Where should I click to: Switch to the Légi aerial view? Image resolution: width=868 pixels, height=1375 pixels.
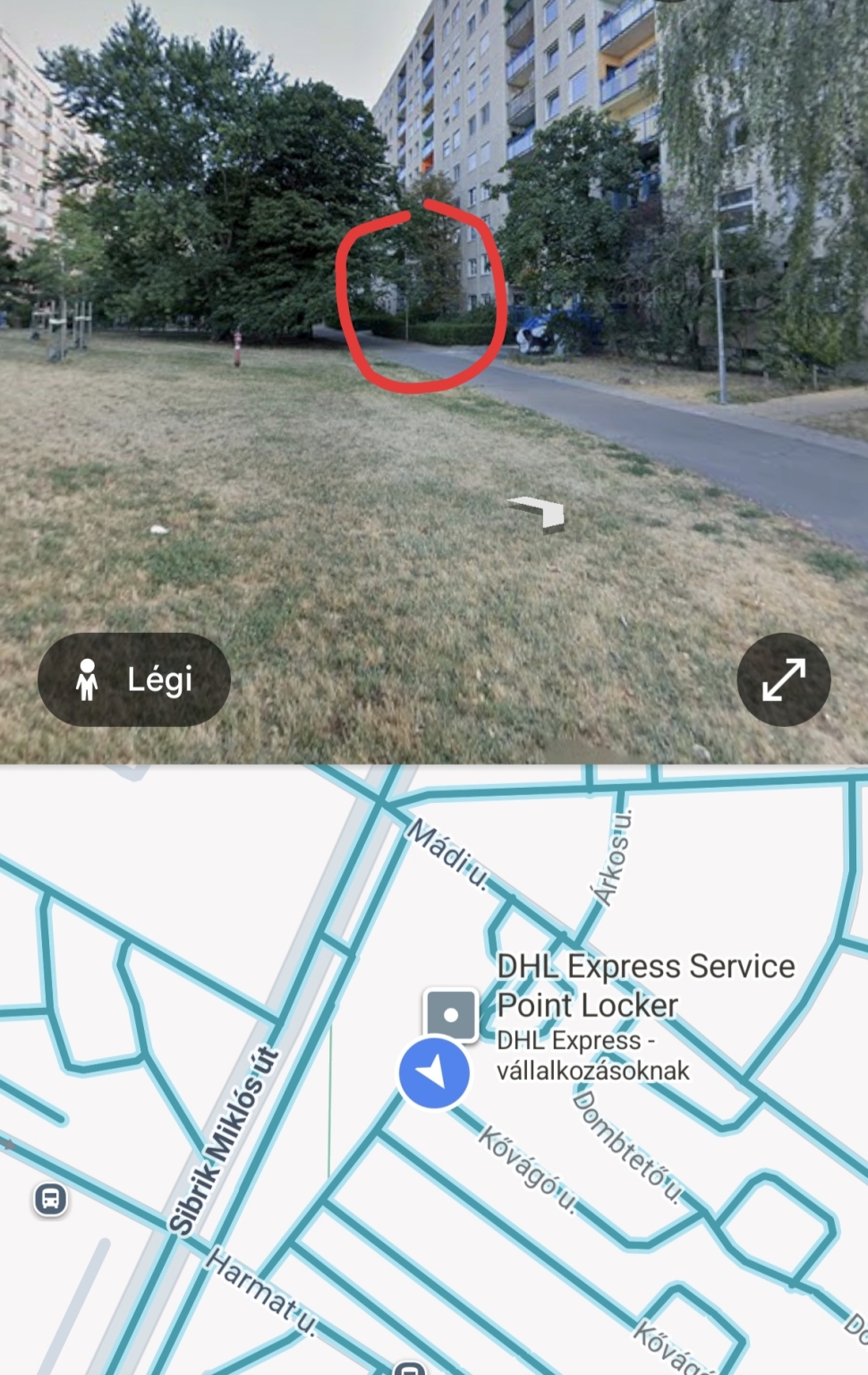pyautogui.click(x=134, y=679)
